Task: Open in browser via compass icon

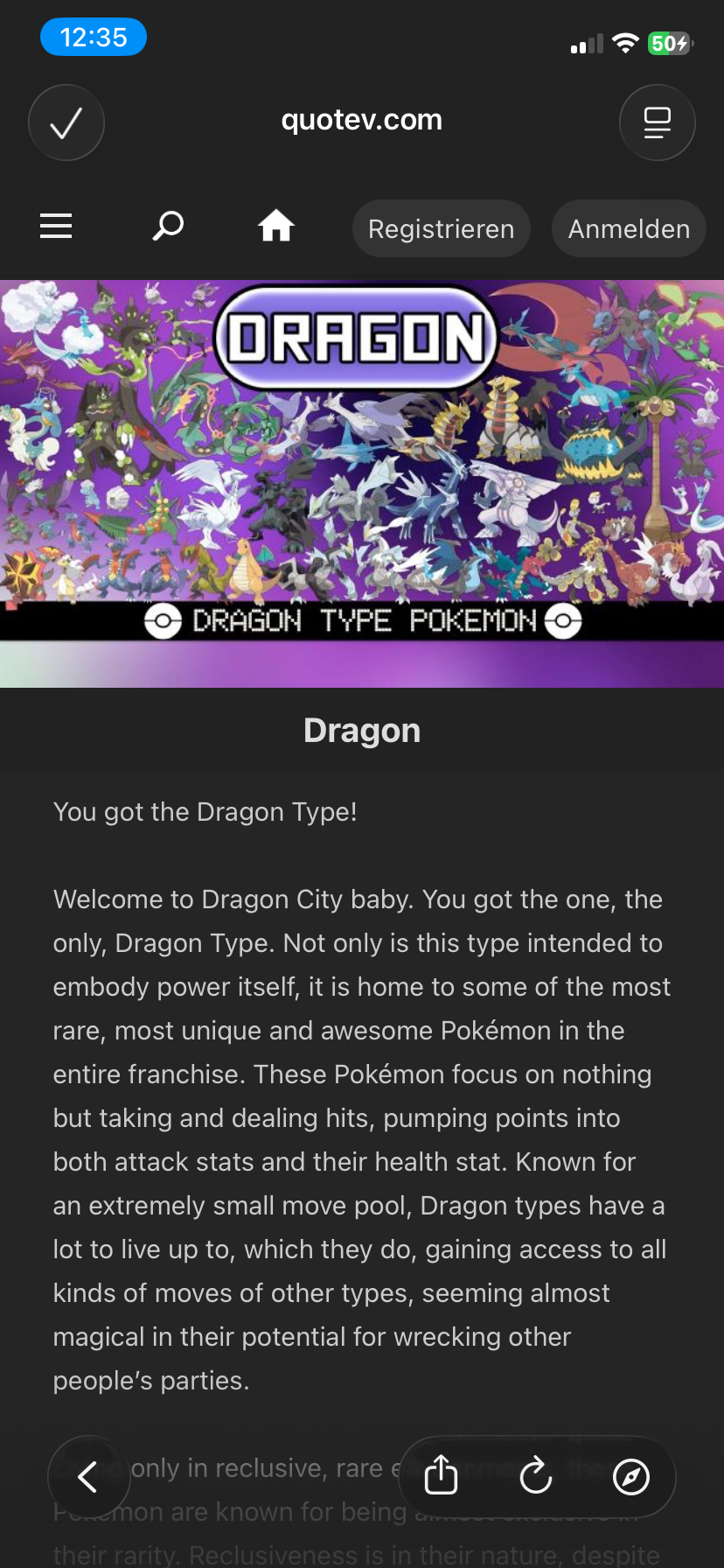Action: coord(631,1477)
